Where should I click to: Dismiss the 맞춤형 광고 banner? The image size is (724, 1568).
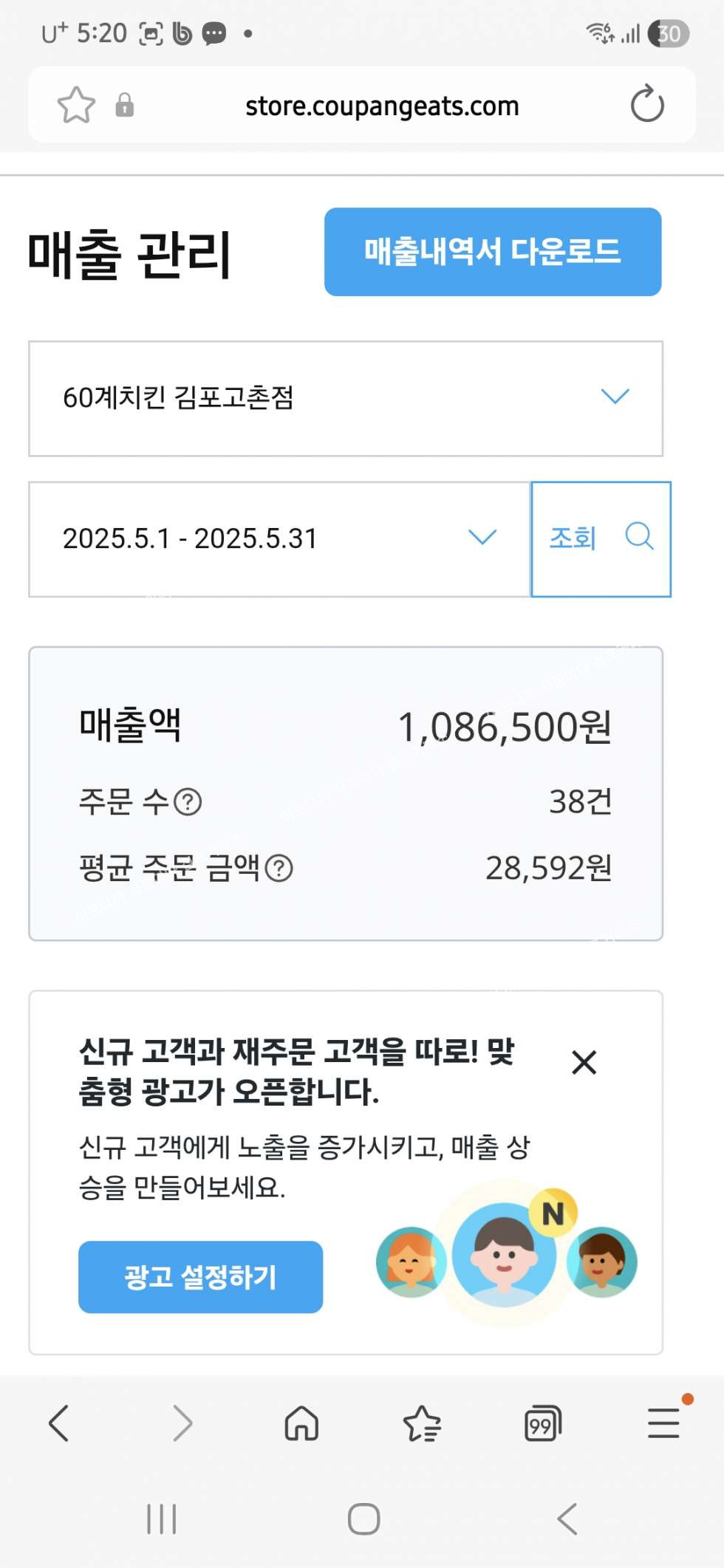pos(584,1063)
